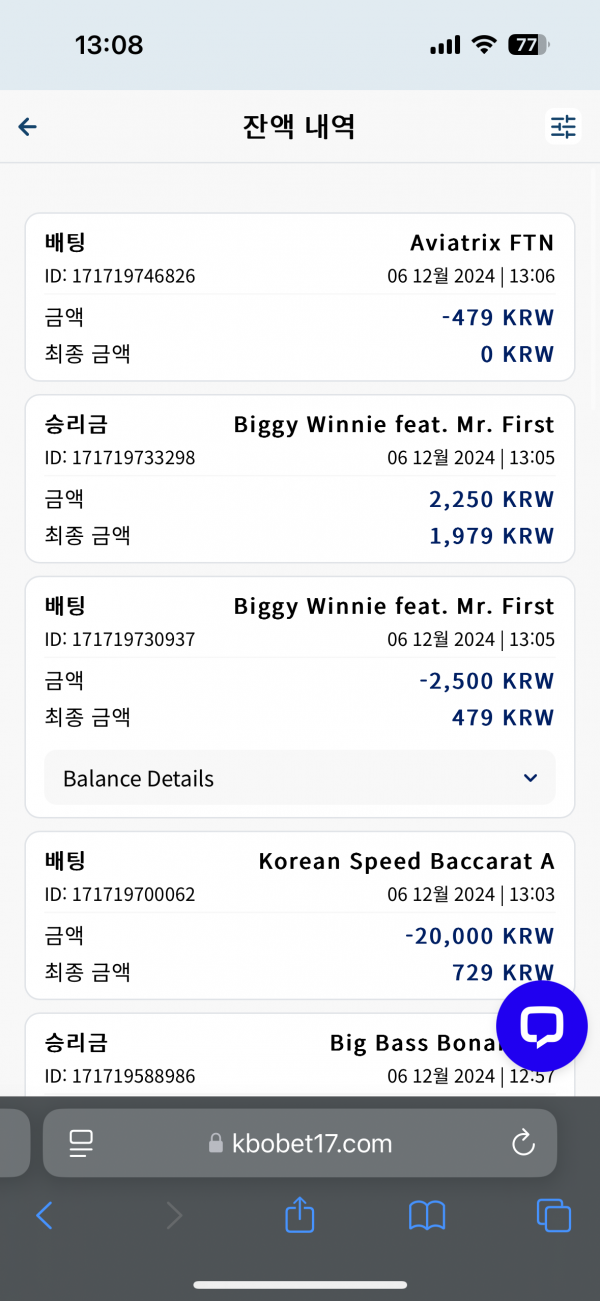Expand the Balance Details section
This screenshot has width=600, height=1301.
coord(300,778)
